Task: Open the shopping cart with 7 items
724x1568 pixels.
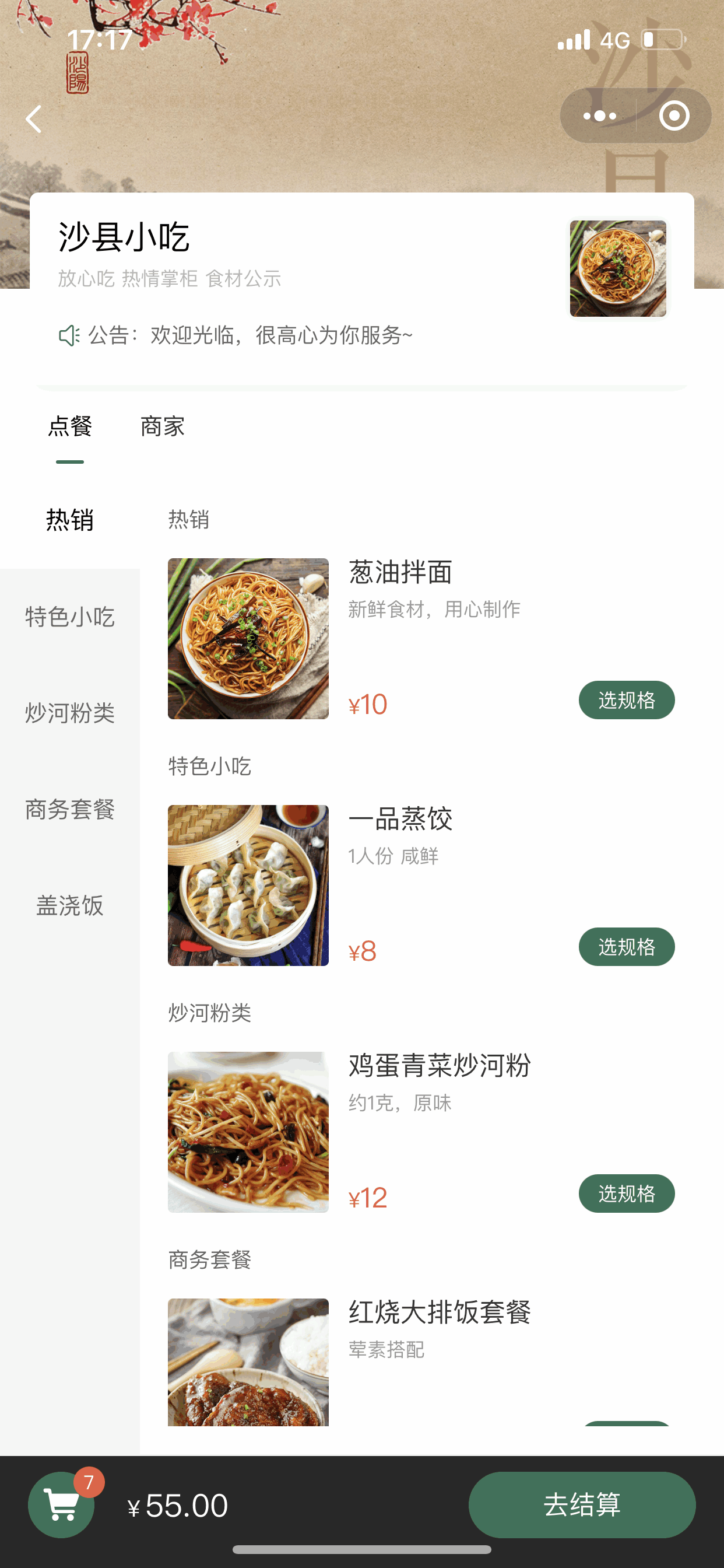Action: coord(61,1504)
